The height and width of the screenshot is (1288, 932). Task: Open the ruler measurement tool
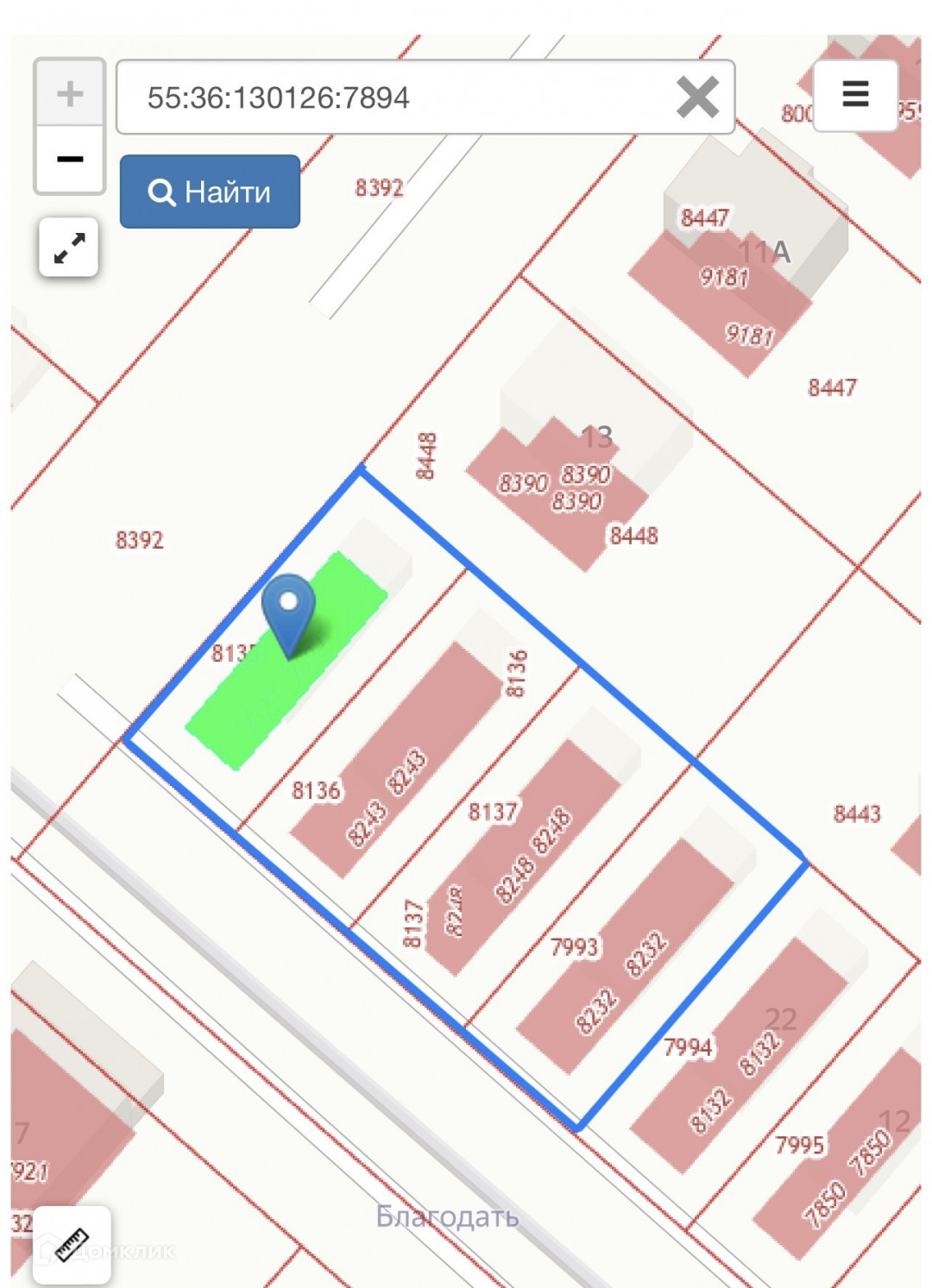[72, 1244]
